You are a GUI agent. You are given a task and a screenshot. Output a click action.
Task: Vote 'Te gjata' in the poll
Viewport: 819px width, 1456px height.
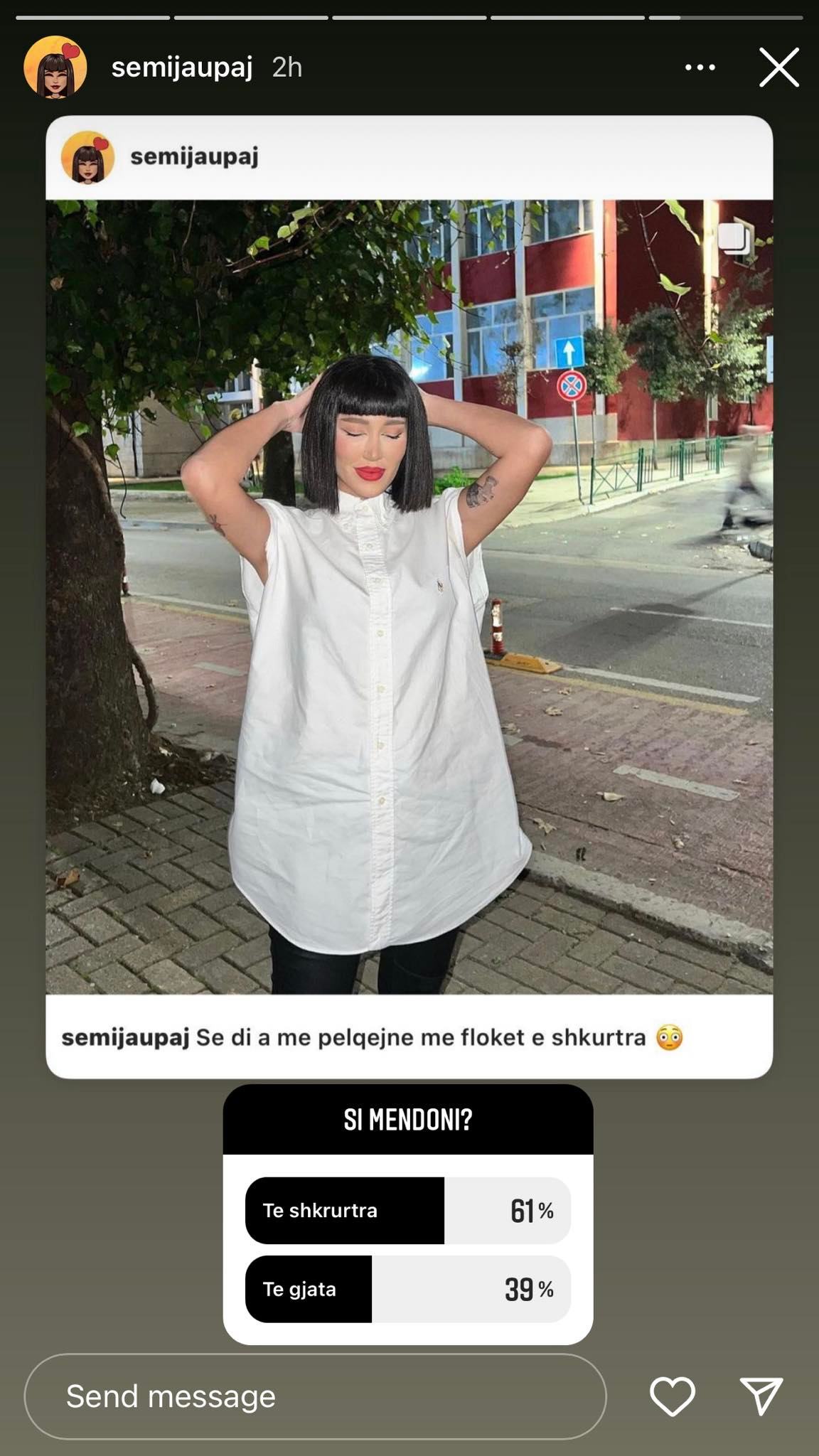pyautogui.click(x=407, y=1289)
